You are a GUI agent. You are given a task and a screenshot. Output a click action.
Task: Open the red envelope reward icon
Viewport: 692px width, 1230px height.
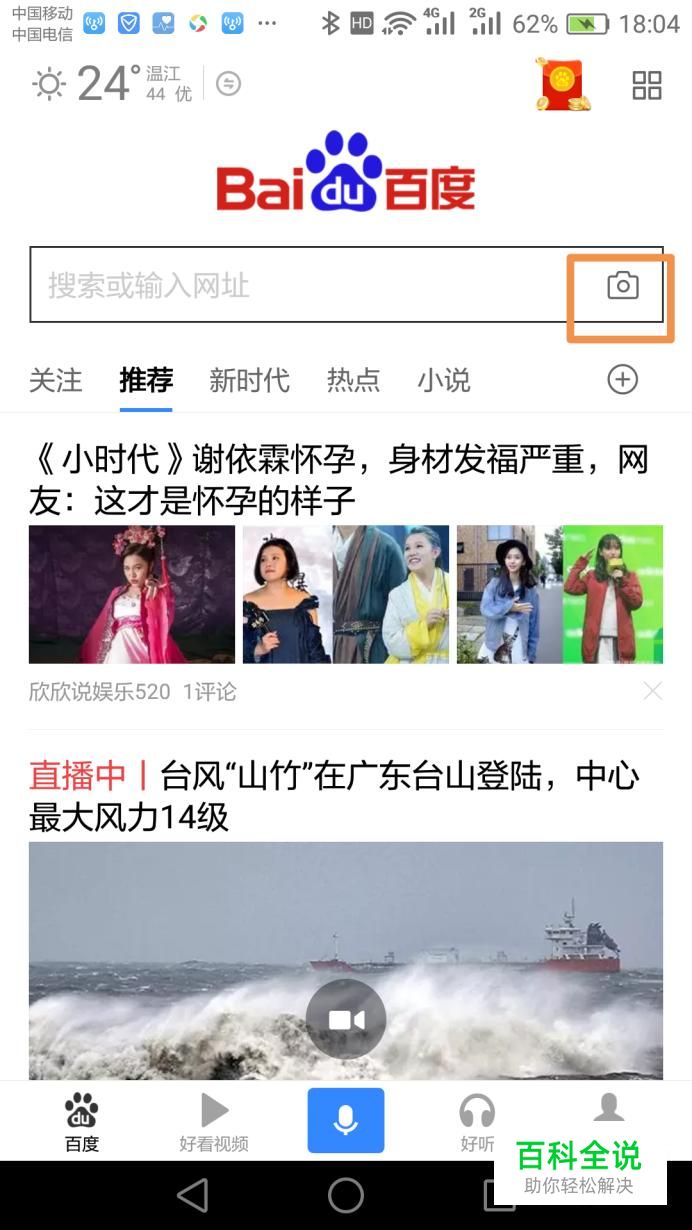click(563, 84)
